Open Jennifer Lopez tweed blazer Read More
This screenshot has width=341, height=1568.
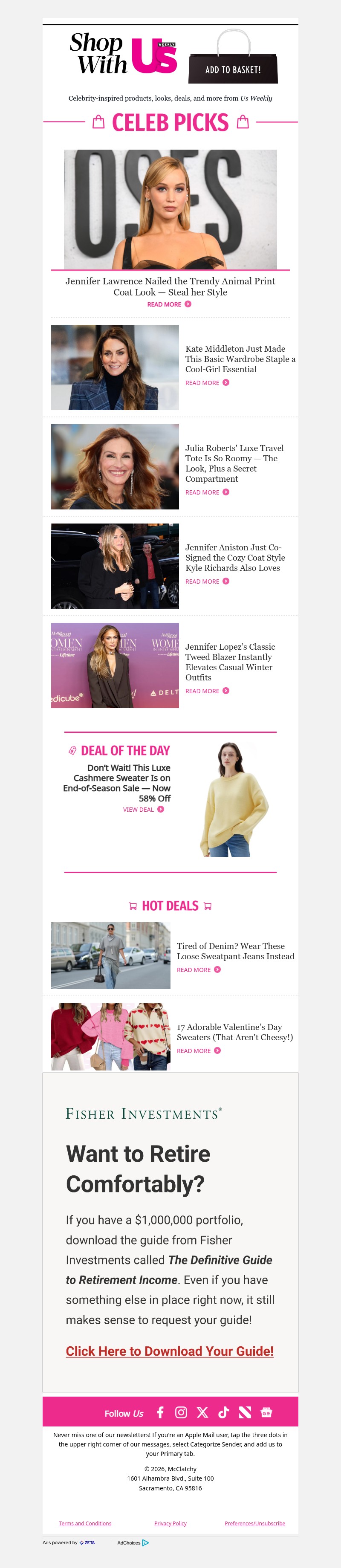pos(207,691)
